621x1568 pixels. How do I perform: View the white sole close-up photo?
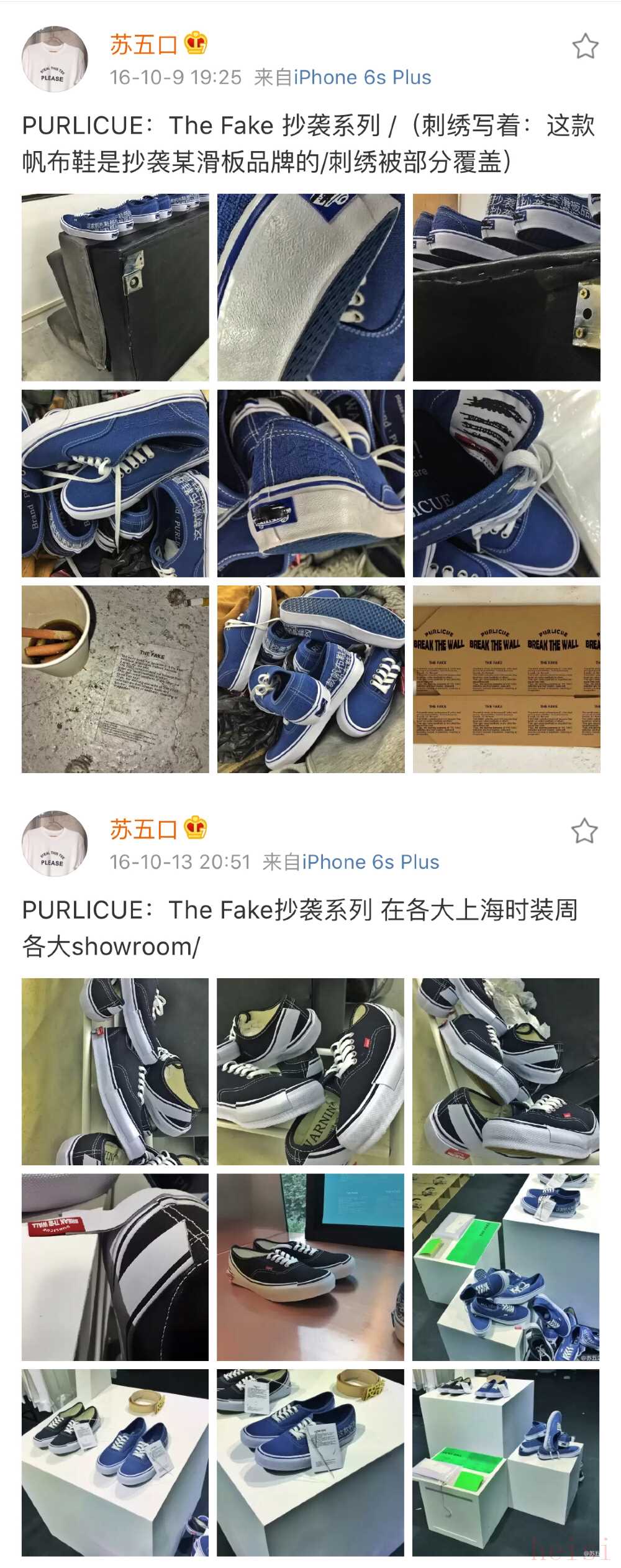tap(310, 287)
